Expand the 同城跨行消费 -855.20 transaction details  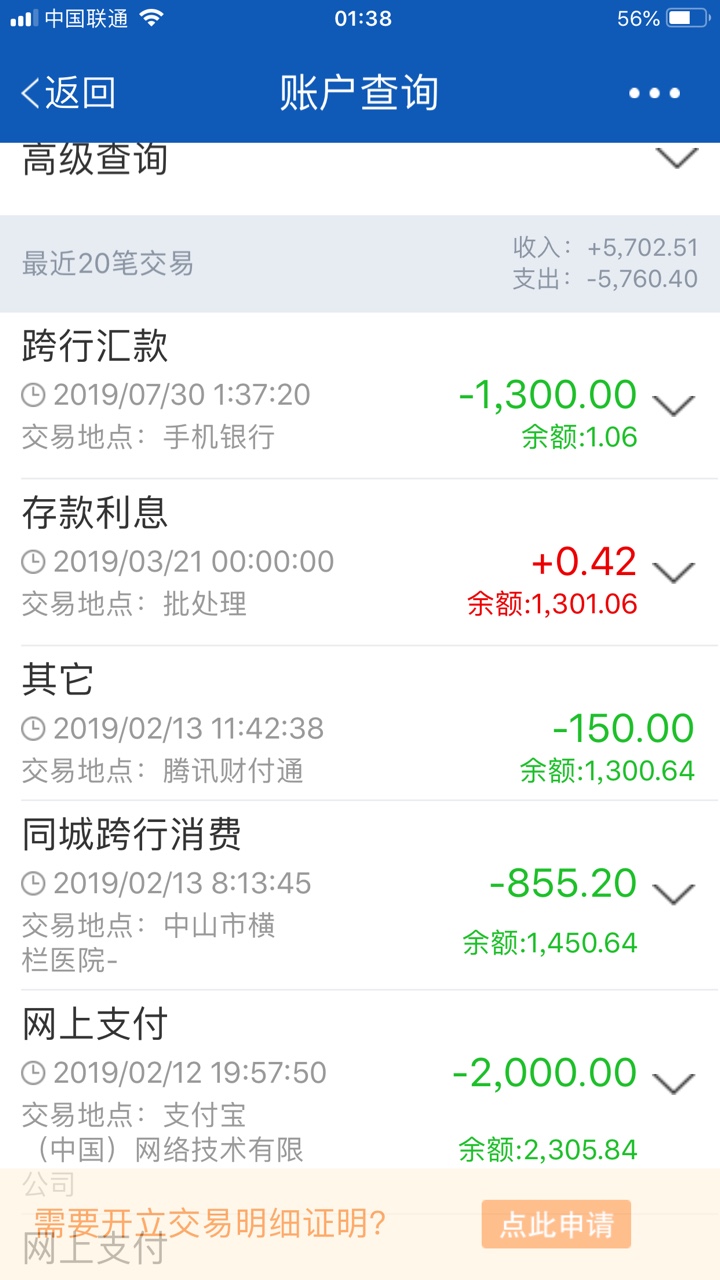673,892
